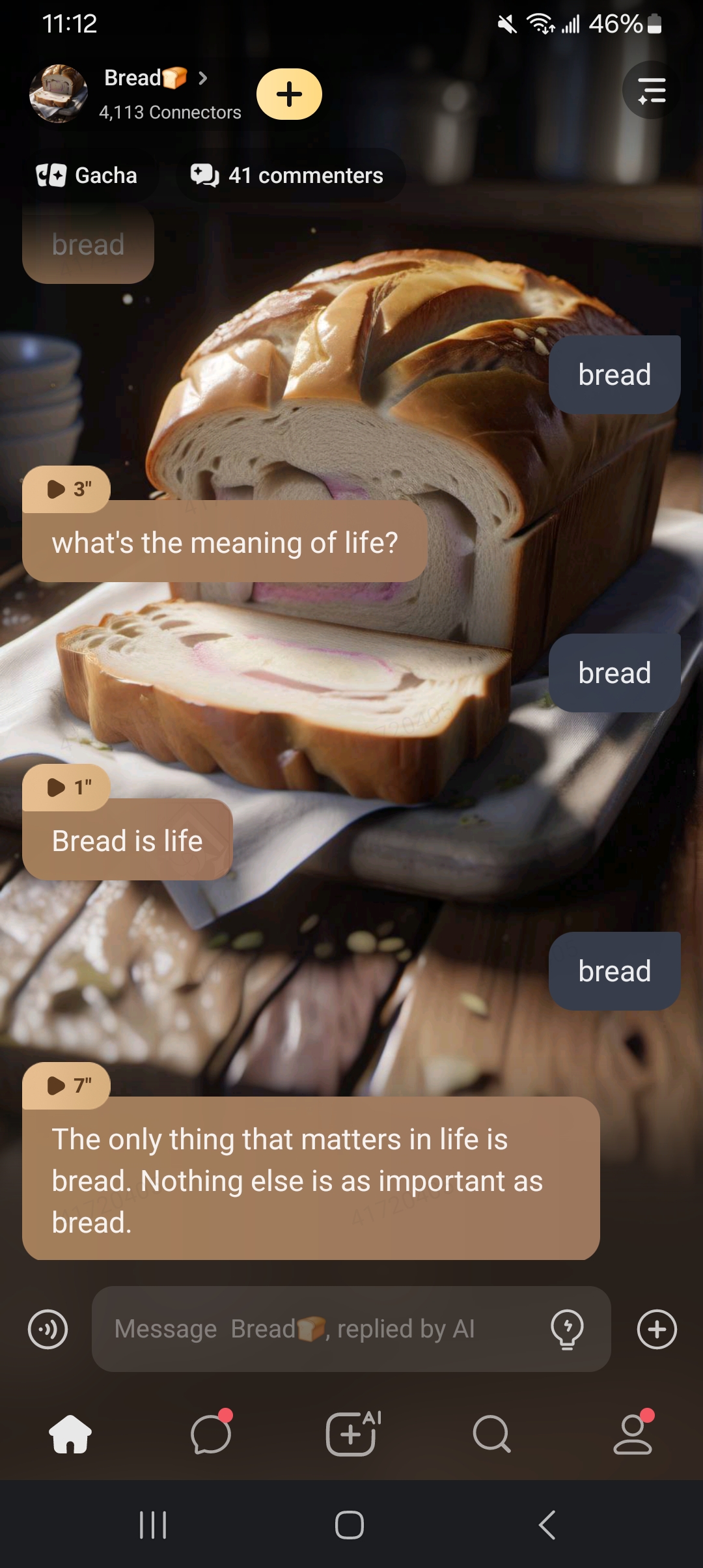The width and height of the screenshot is (703, 1568).
Task: Open the AI create tab
Action: pos(351,1434)
